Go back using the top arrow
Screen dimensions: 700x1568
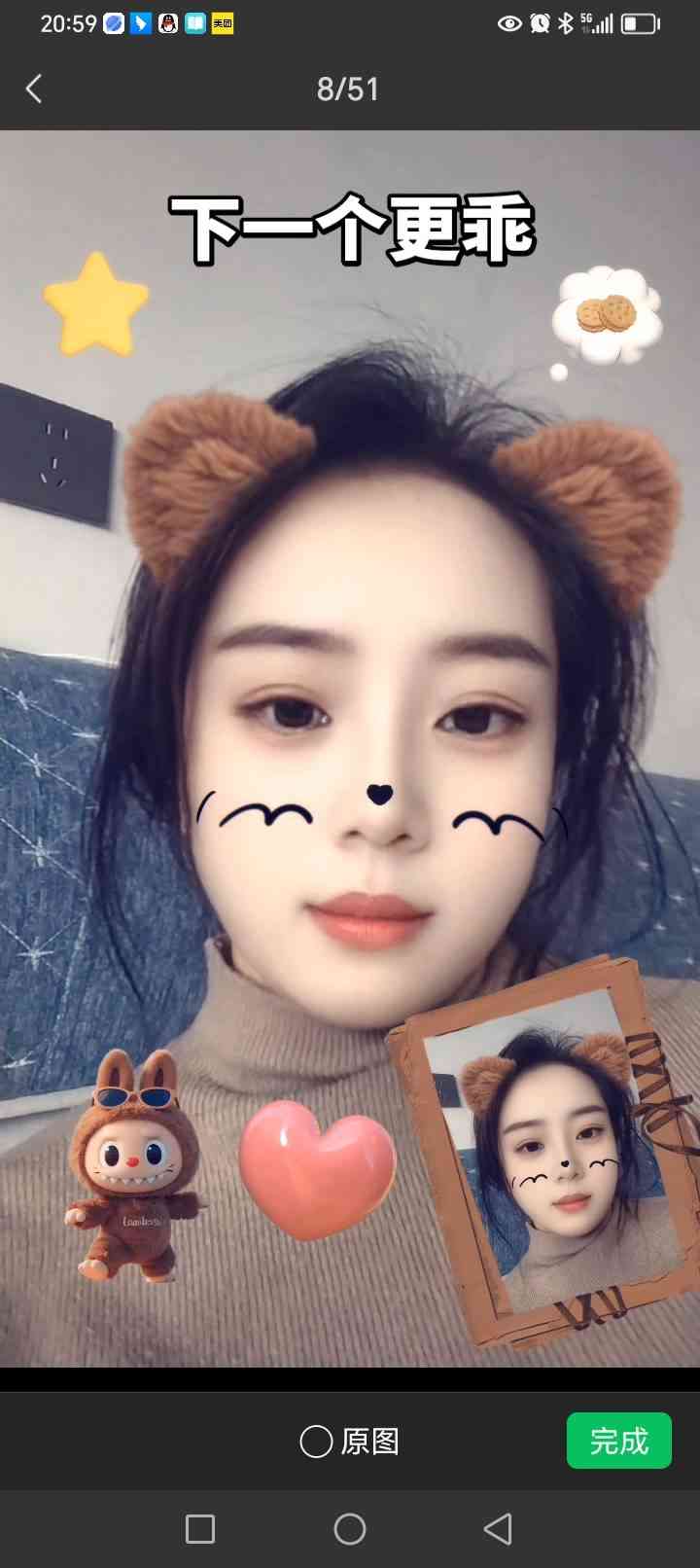point(34,89)
